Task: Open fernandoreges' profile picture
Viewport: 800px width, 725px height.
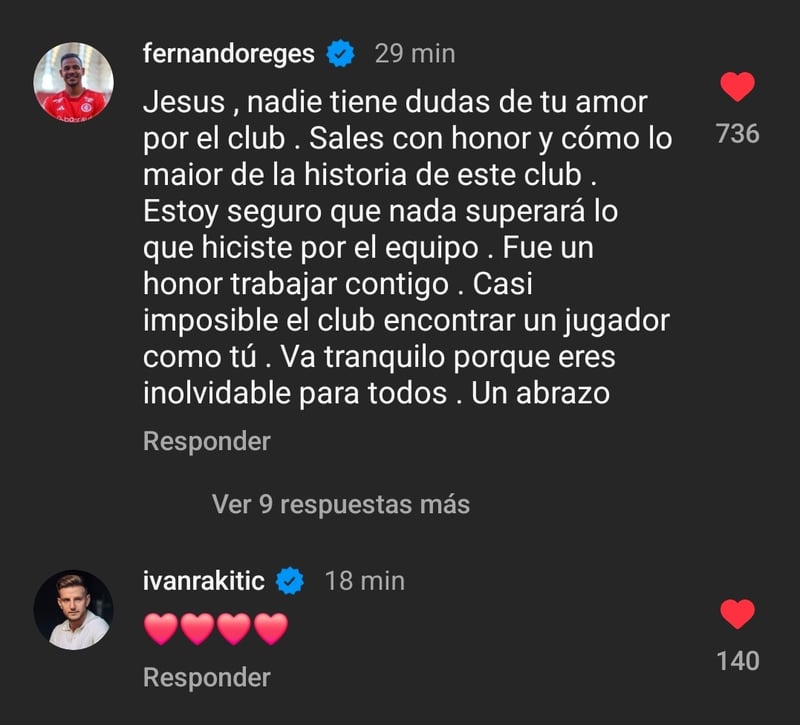Action: point(74,83)
